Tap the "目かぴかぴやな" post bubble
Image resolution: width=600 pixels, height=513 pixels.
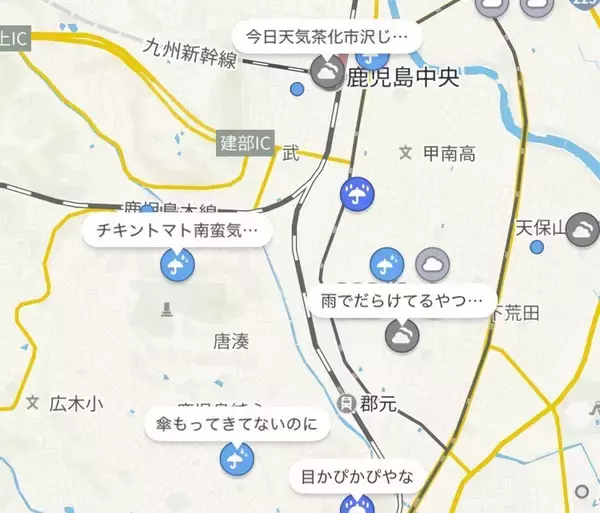[x=356, y=476]
